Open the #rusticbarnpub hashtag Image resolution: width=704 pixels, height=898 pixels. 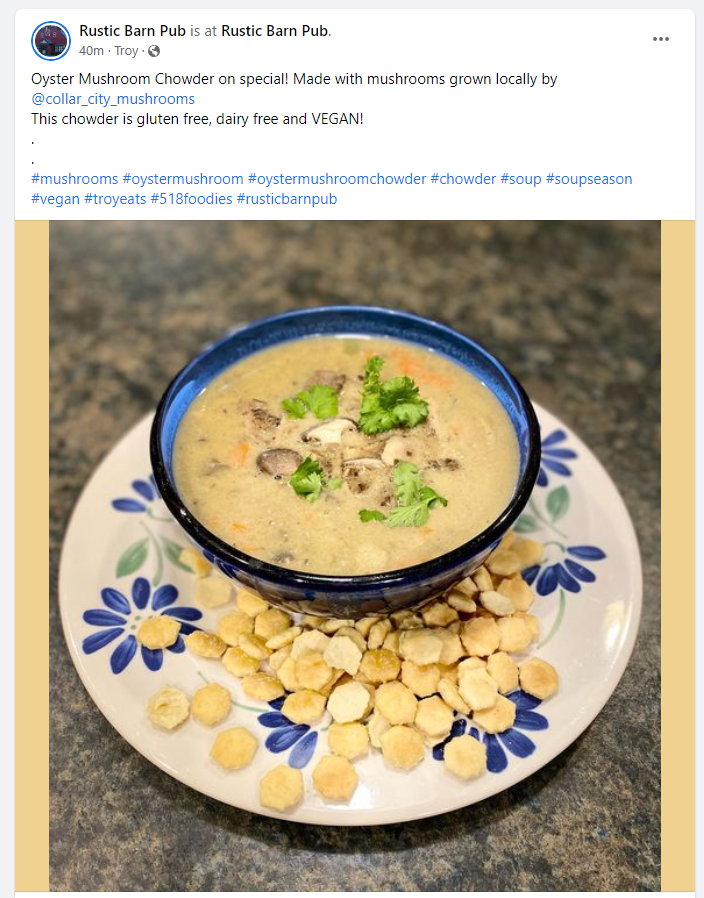click(x=287, y=199)
